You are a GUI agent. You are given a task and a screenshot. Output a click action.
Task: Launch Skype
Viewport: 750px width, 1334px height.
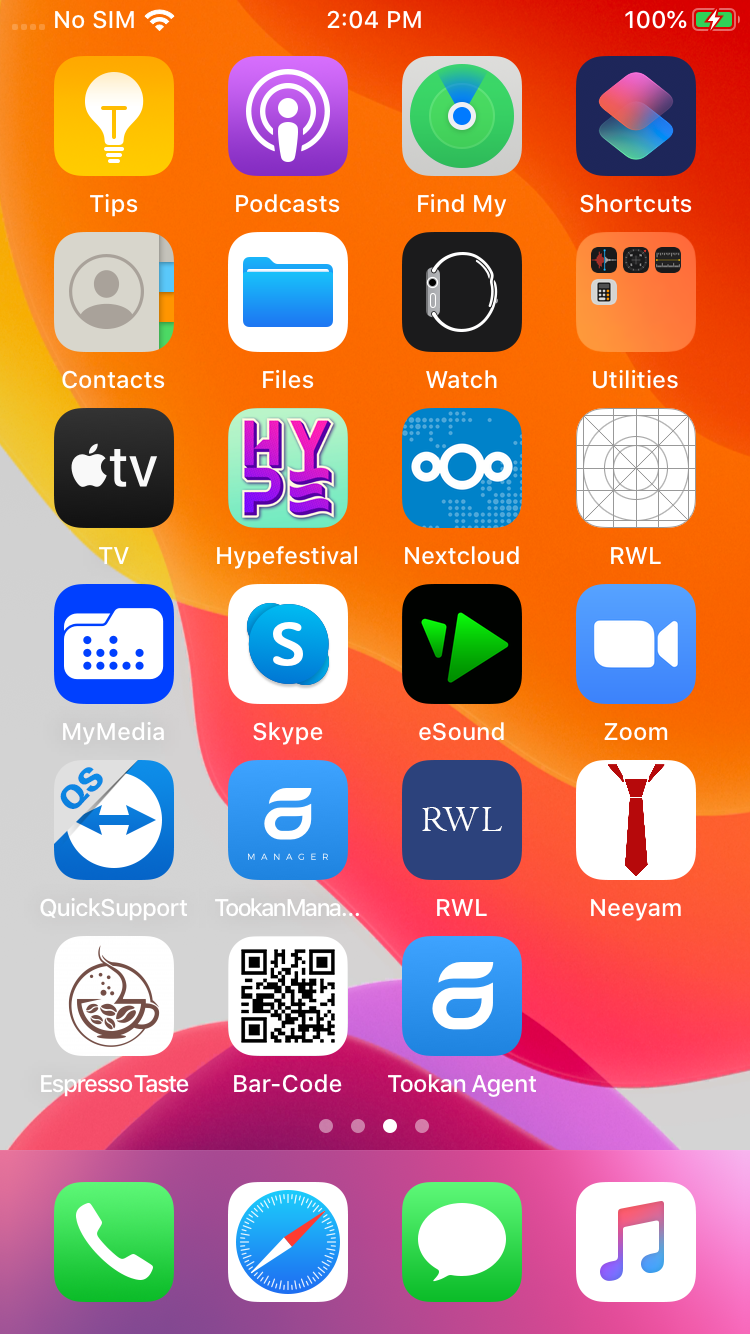click(x=287, y=644)
